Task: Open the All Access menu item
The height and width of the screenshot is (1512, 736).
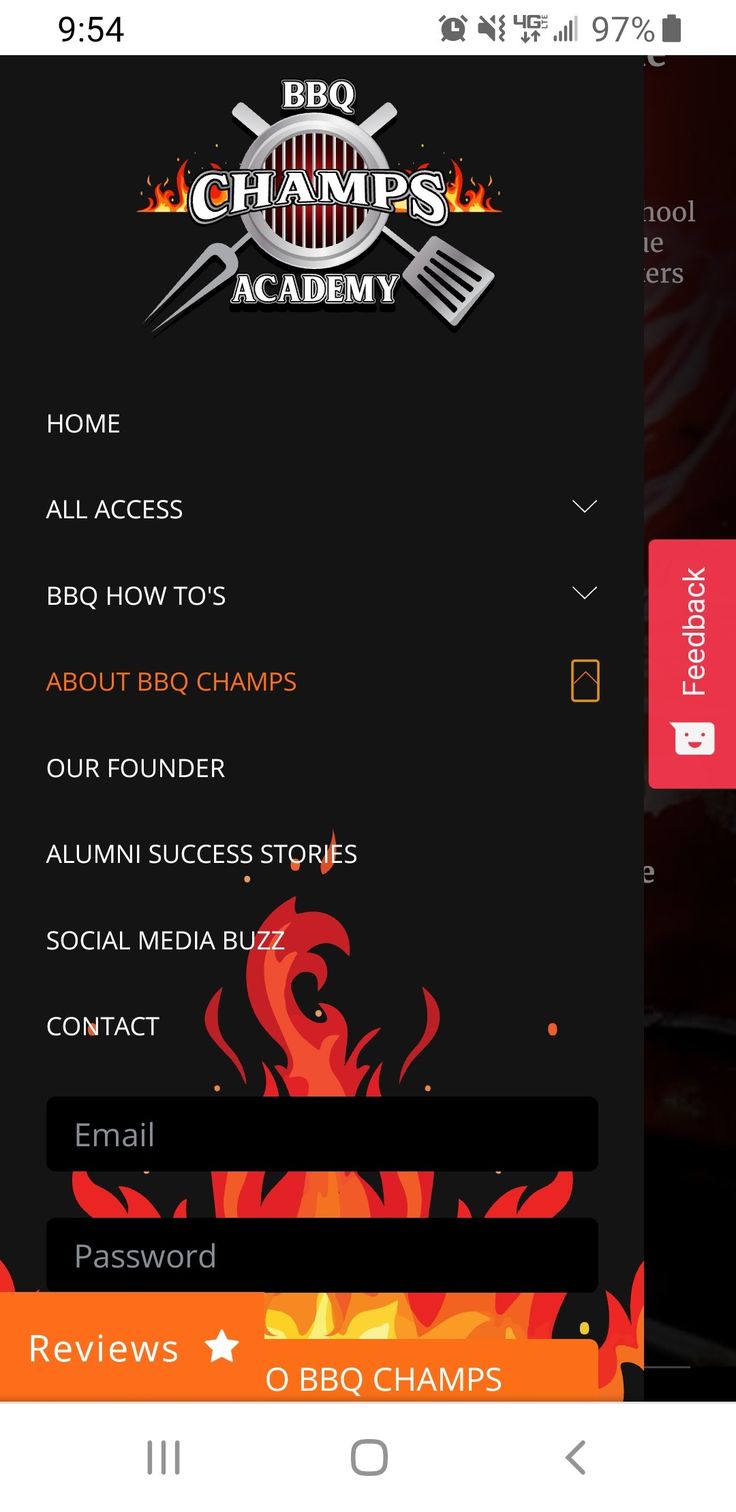Action: click(x=114, y=509)
